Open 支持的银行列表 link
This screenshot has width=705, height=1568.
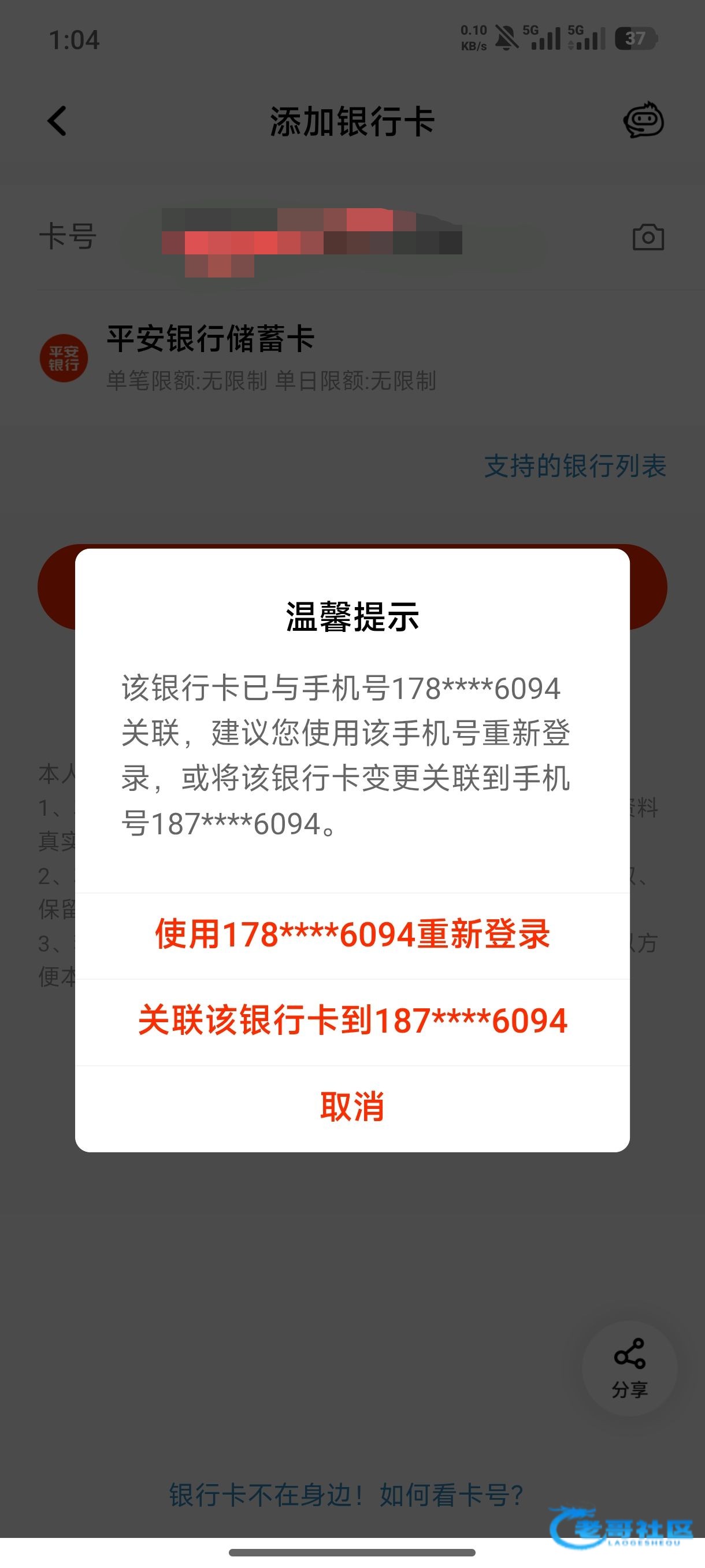point(575,466)
